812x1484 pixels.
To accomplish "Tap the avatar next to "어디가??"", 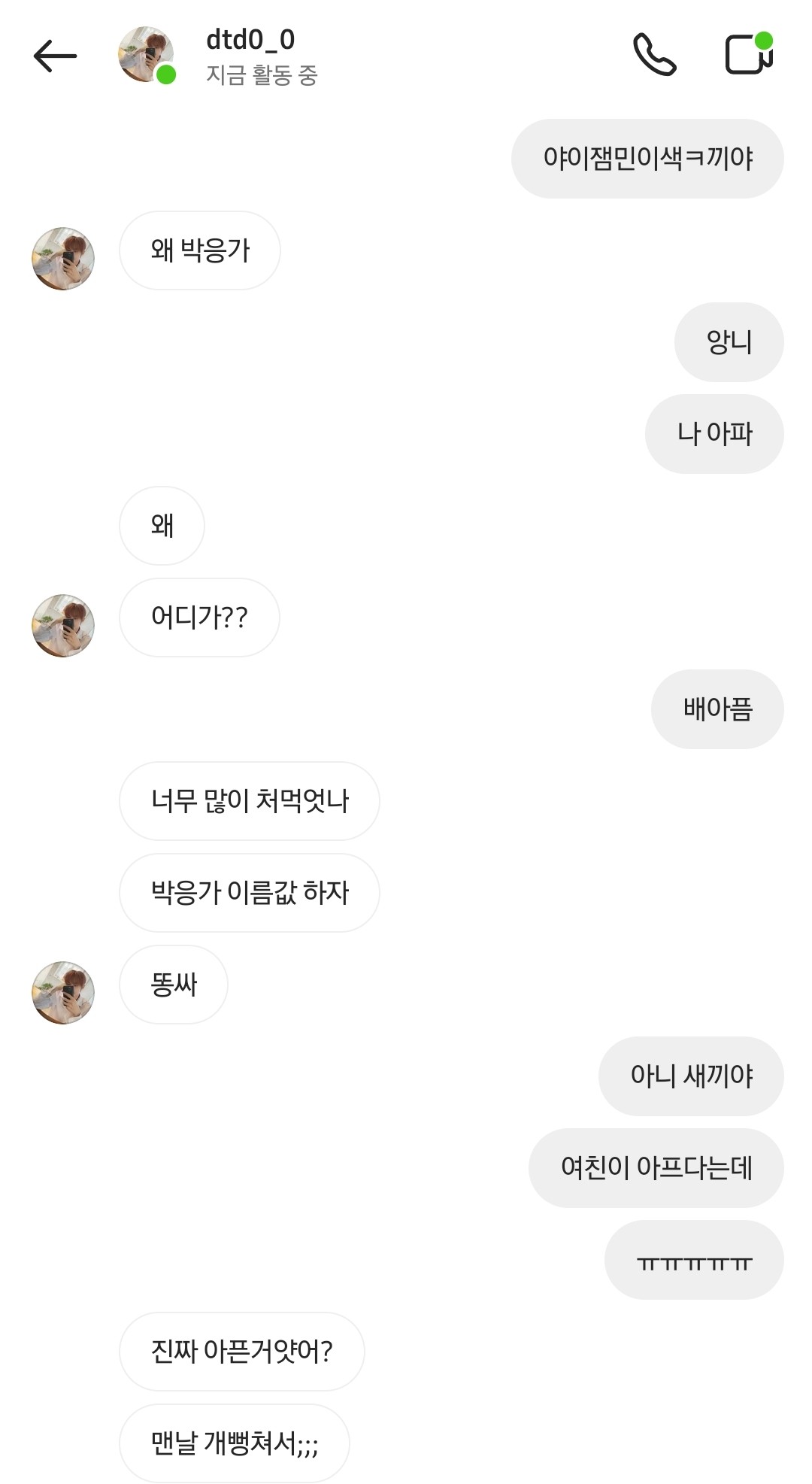I will click(63, 625).
